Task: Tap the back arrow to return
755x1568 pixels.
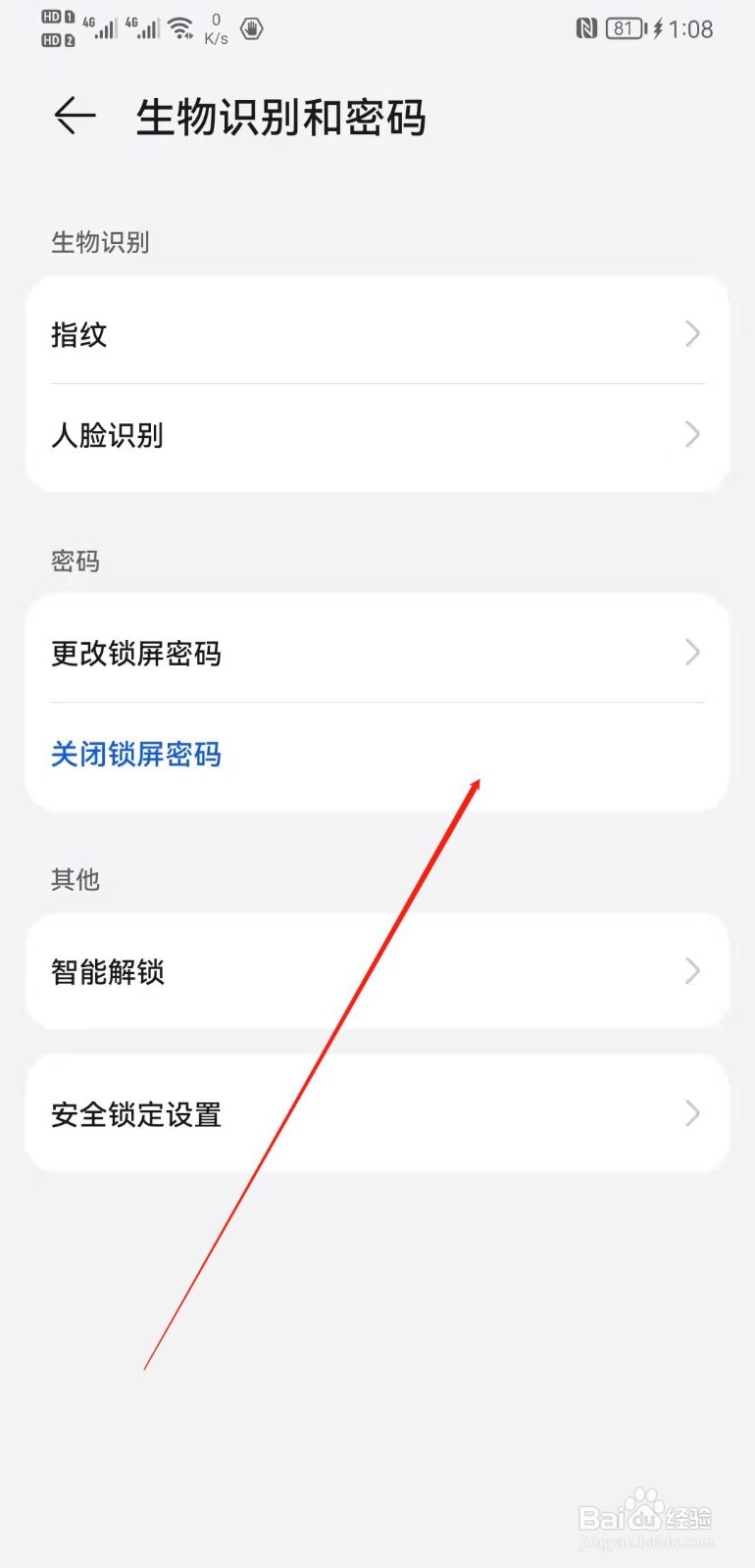Action: [73, 116]
